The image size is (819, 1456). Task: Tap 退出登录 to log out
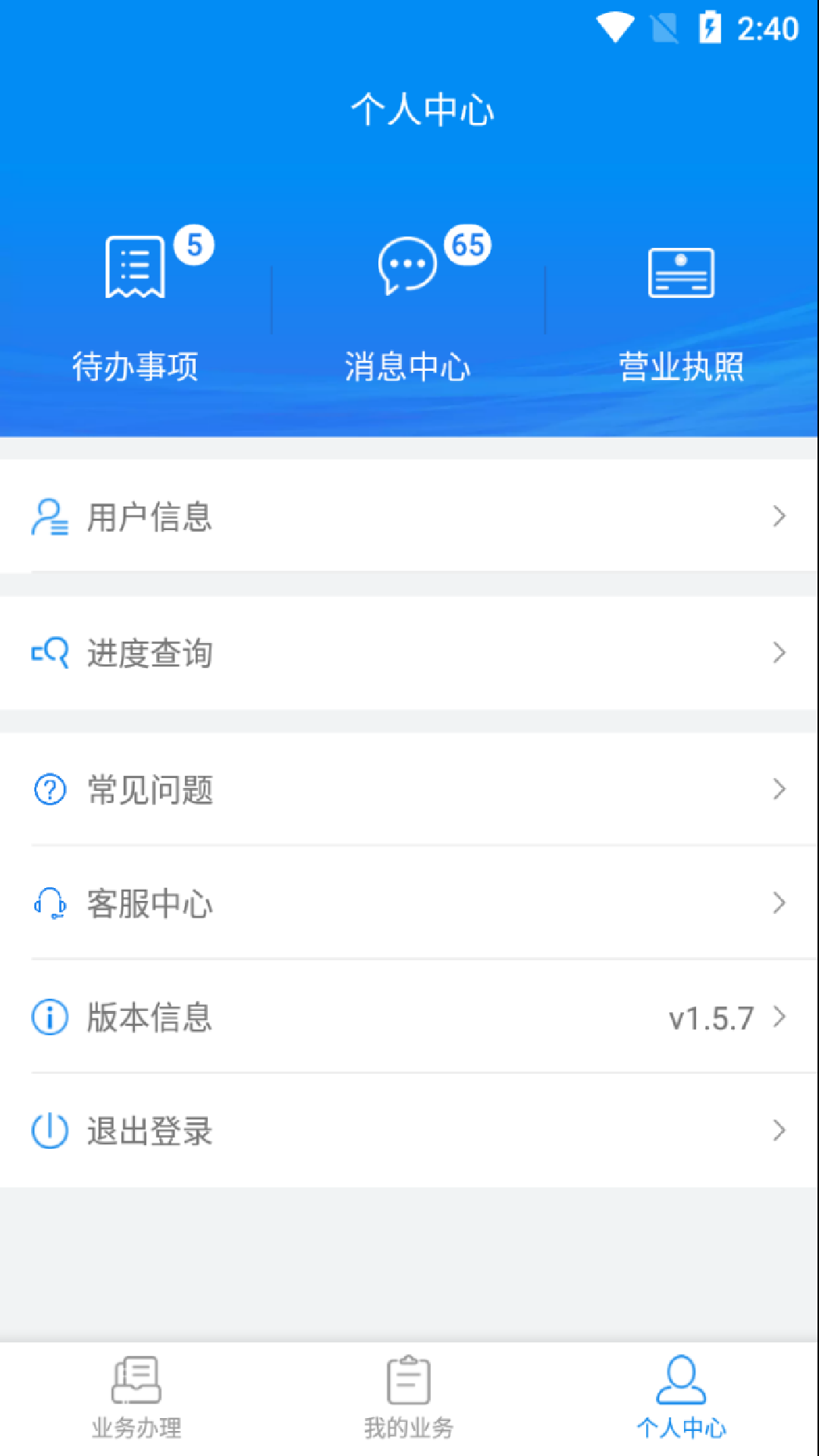pyautogui.click(x=149, y=1131)
